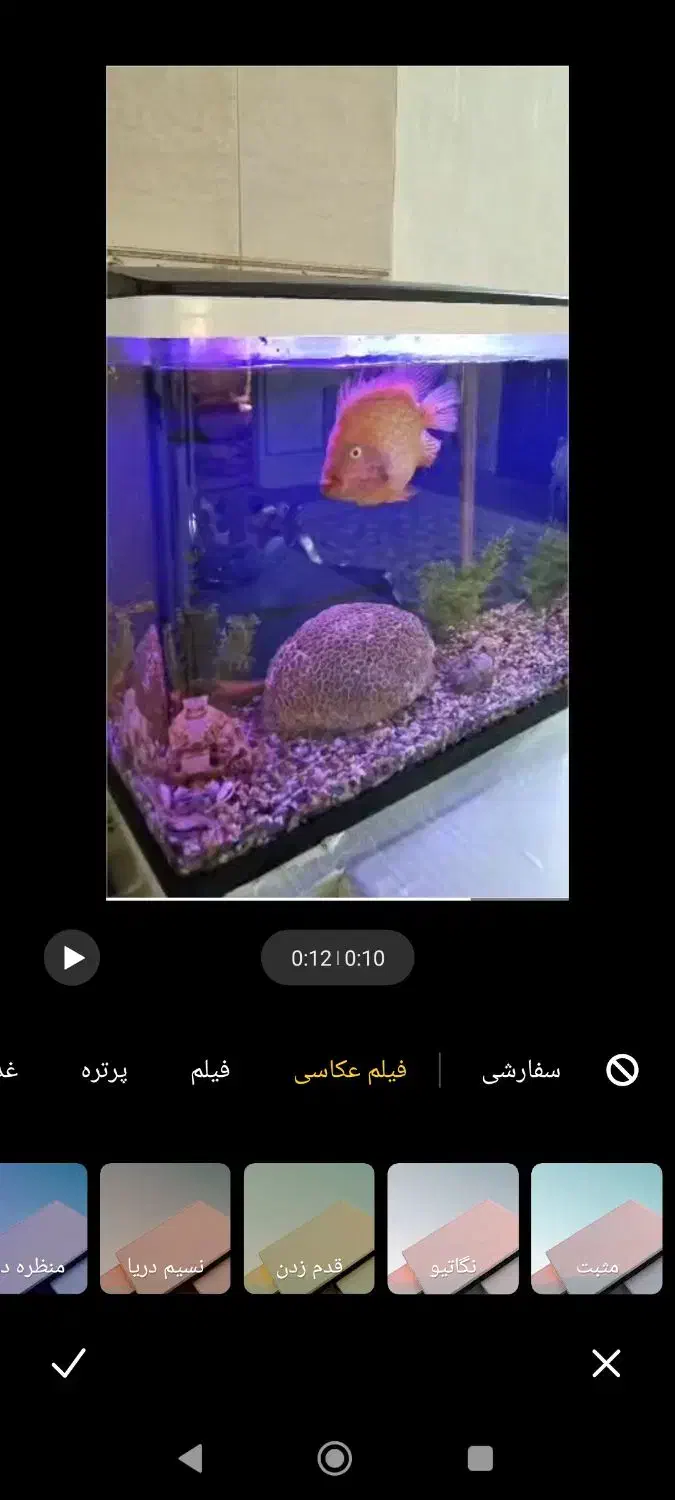Switch to the سفارشی filter category
Screen dimensions: 675x1500
pos(521,1071)
